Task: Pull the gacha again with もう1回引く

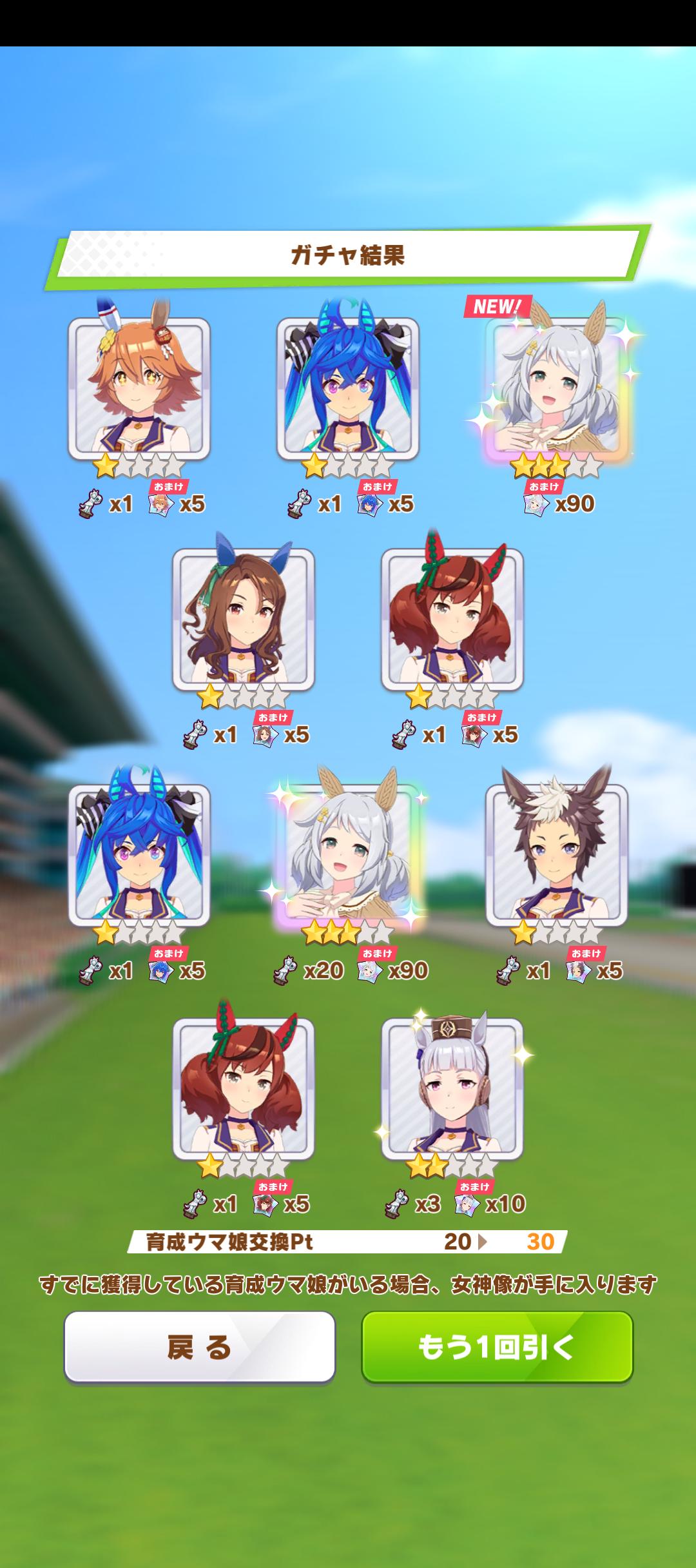Action: coord(497,1347)
